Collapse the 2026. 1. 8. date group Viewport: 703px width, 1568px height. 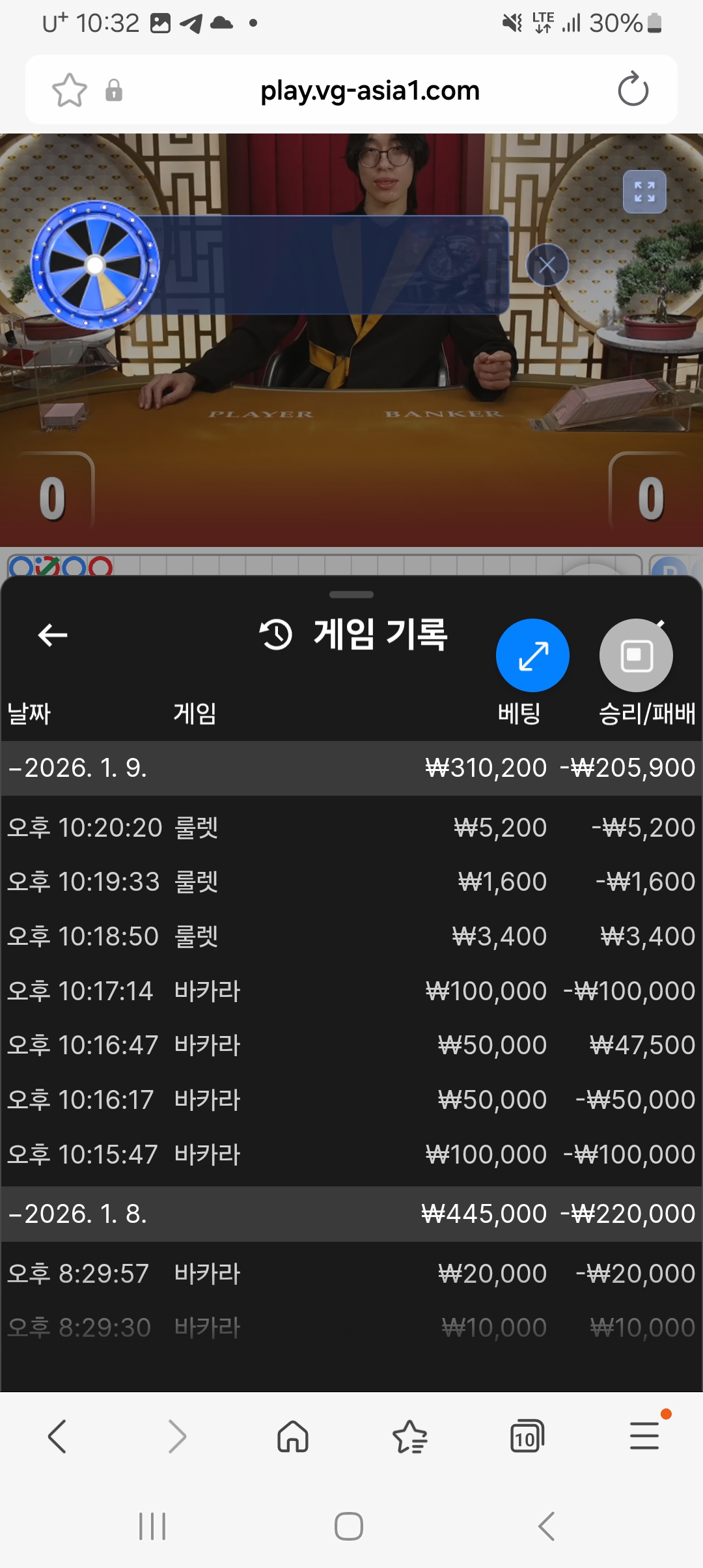[x=78, y=1214]
